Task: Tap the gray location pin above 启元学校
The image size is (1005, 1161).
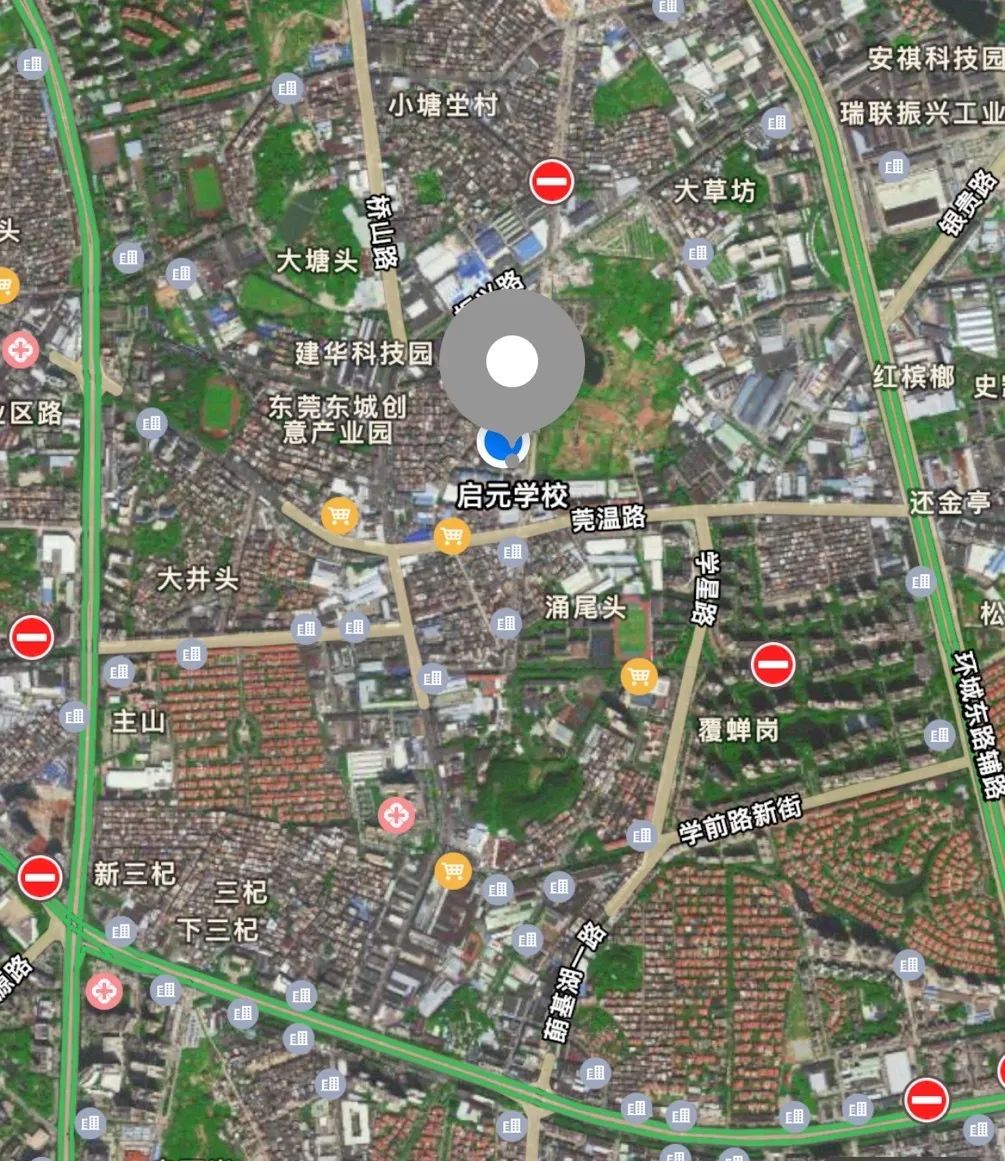Action: point(512,362)
